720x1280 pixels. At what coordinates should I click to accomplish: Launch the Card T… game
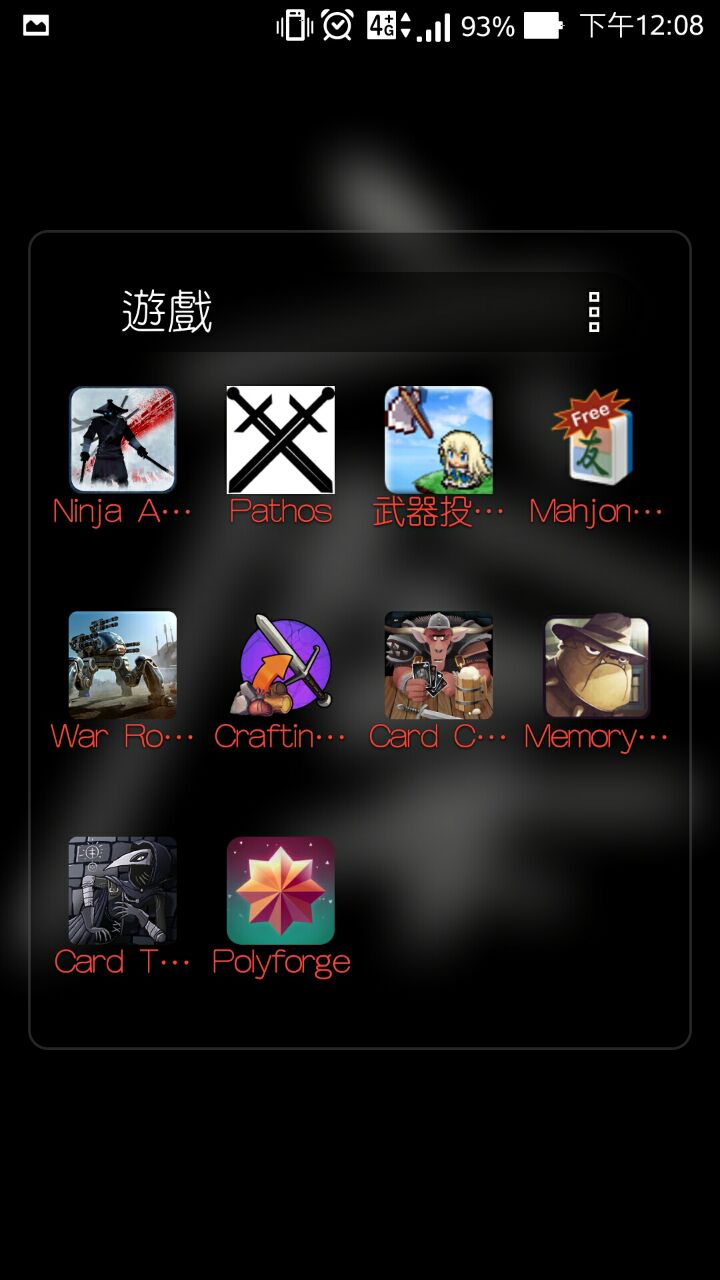click(122, 890)
